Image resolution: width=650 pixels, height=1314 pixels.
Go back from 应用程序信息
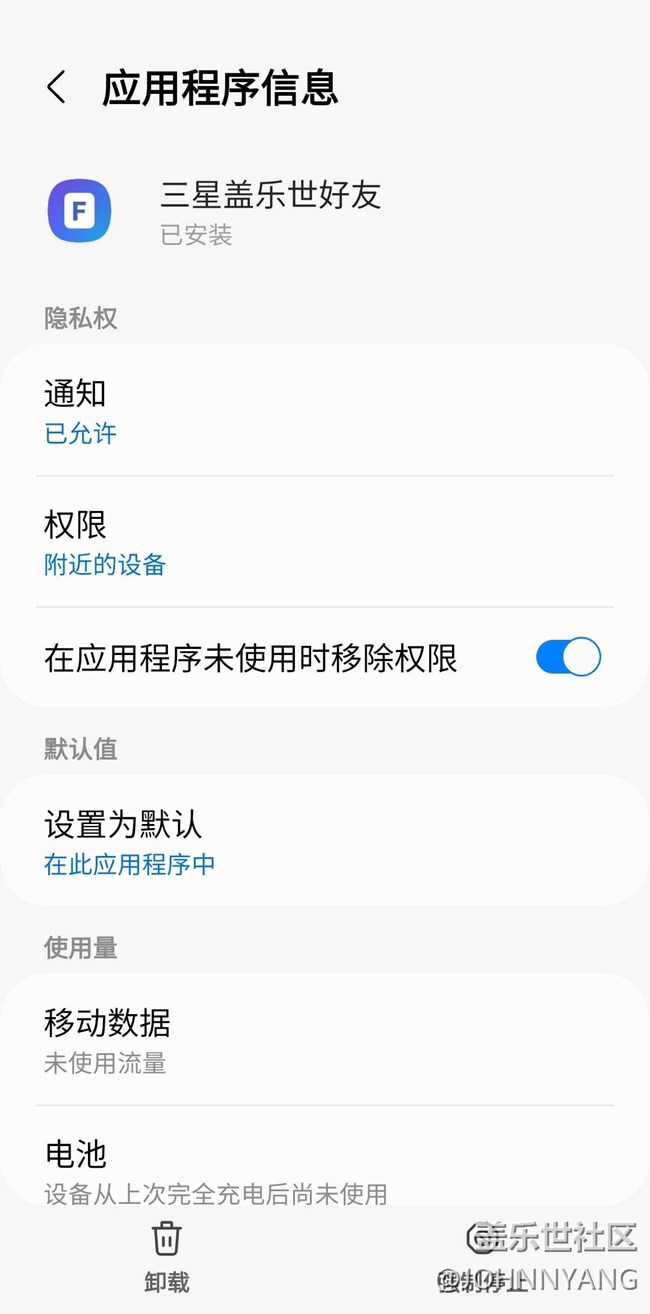57,88
